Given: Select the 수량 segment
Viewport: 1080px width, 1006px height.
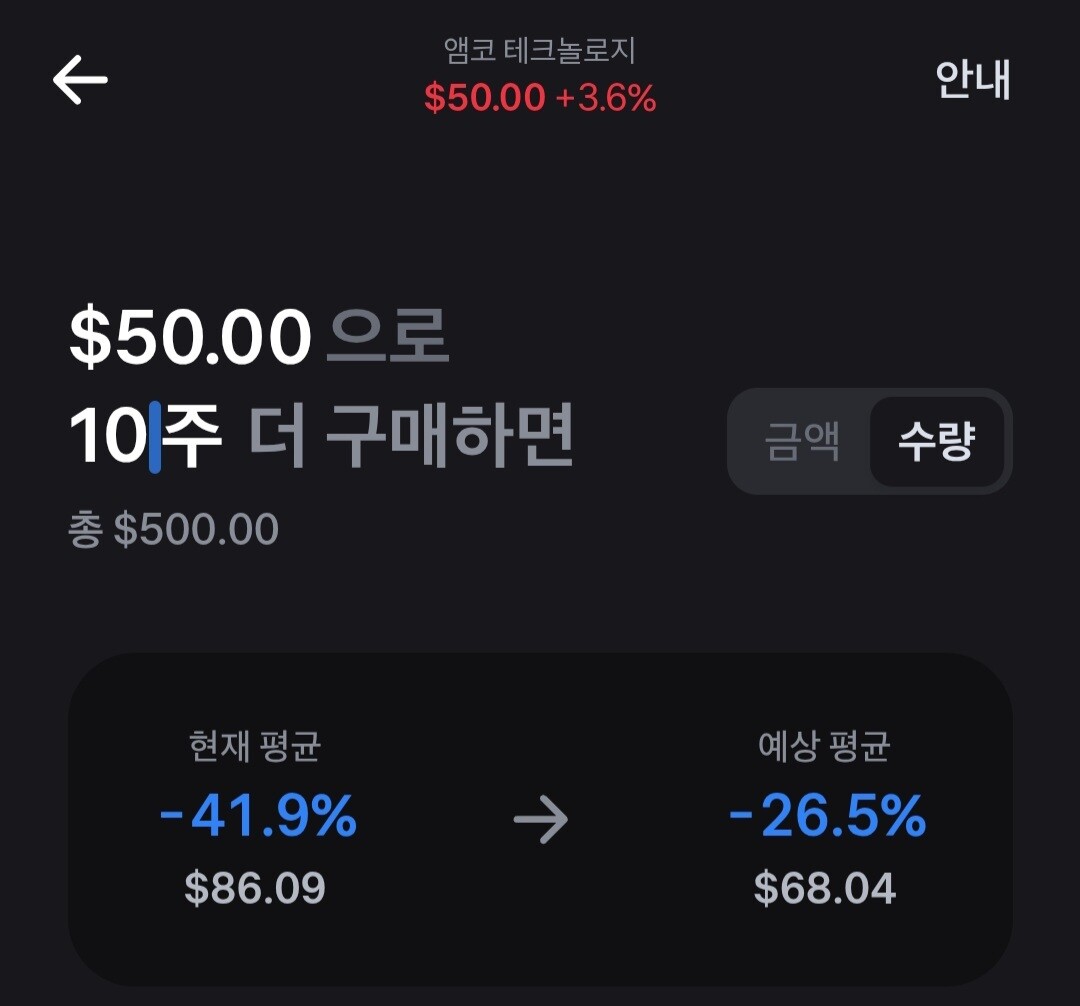Looking at the screenshot, I should click(936, 441).
